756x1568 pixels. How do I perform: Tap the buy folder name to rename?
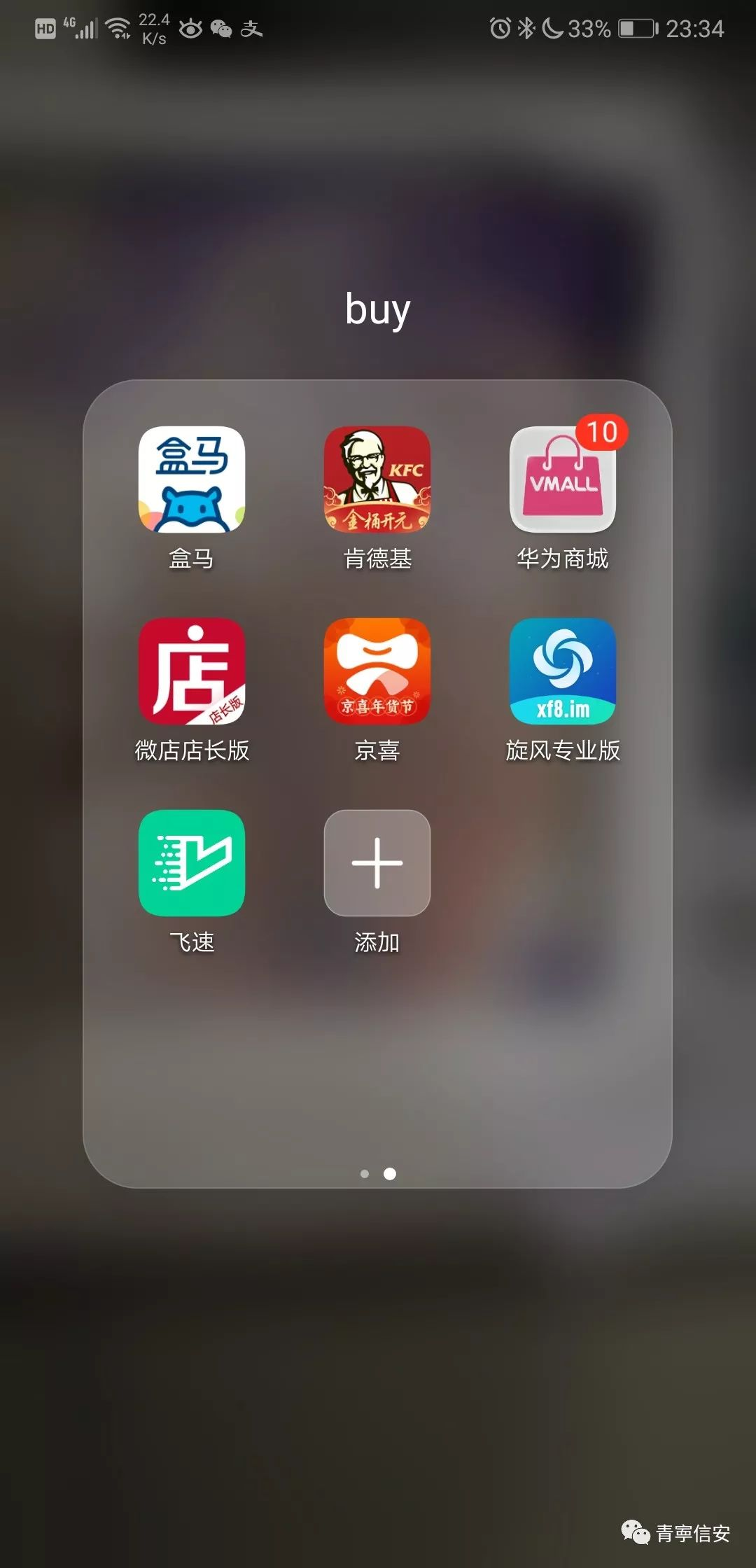pyautogui.click(x=377, y=309)
